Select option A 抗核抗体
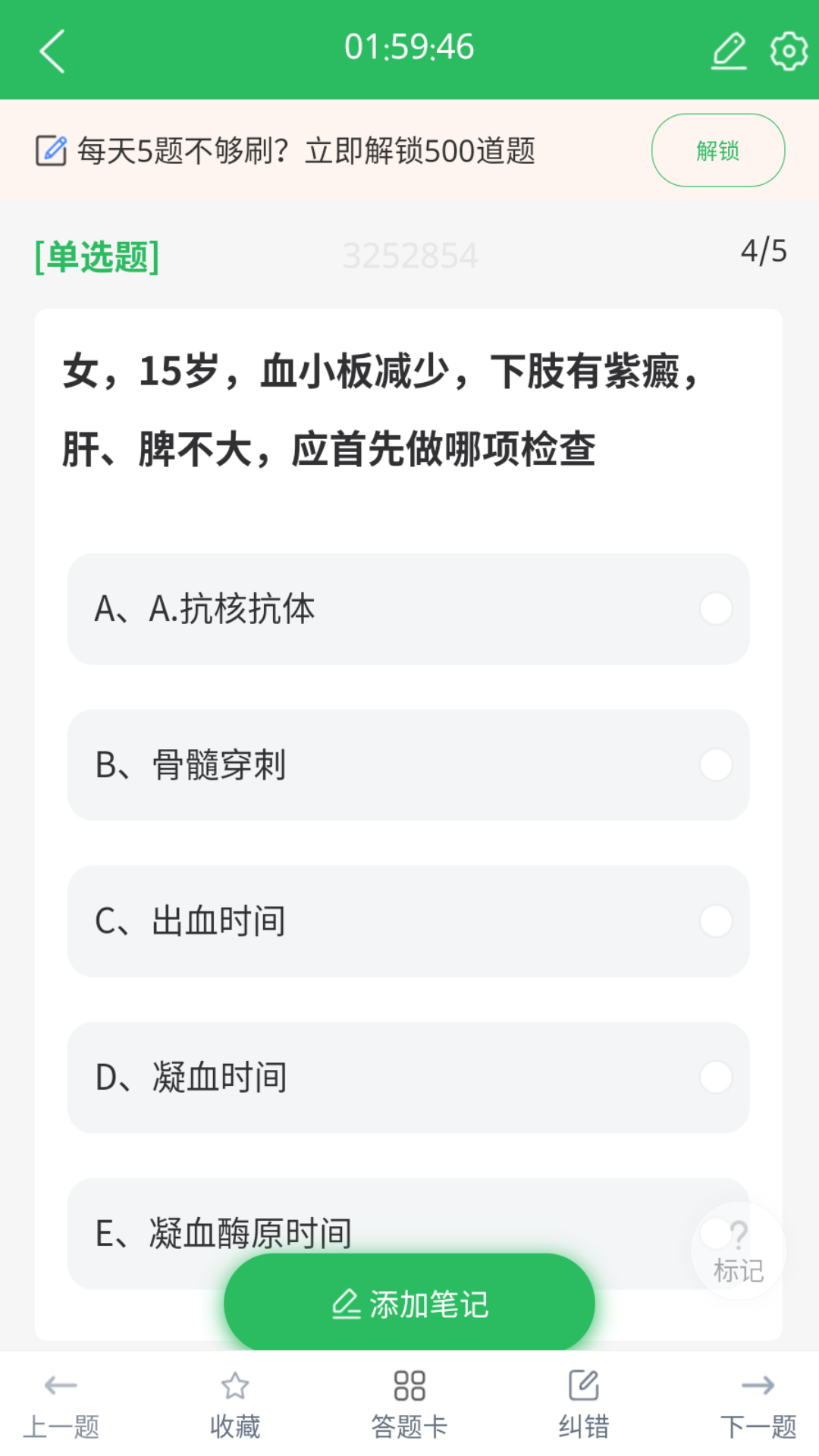This screenshot has height=1456, width=819. click(409, 608)
